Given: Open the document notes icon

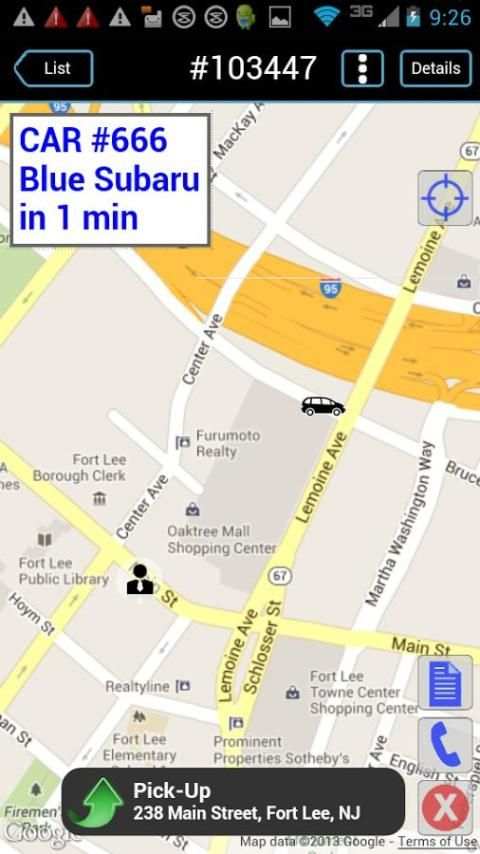Looking at the screenshot, I should click(x=445, y=682).
